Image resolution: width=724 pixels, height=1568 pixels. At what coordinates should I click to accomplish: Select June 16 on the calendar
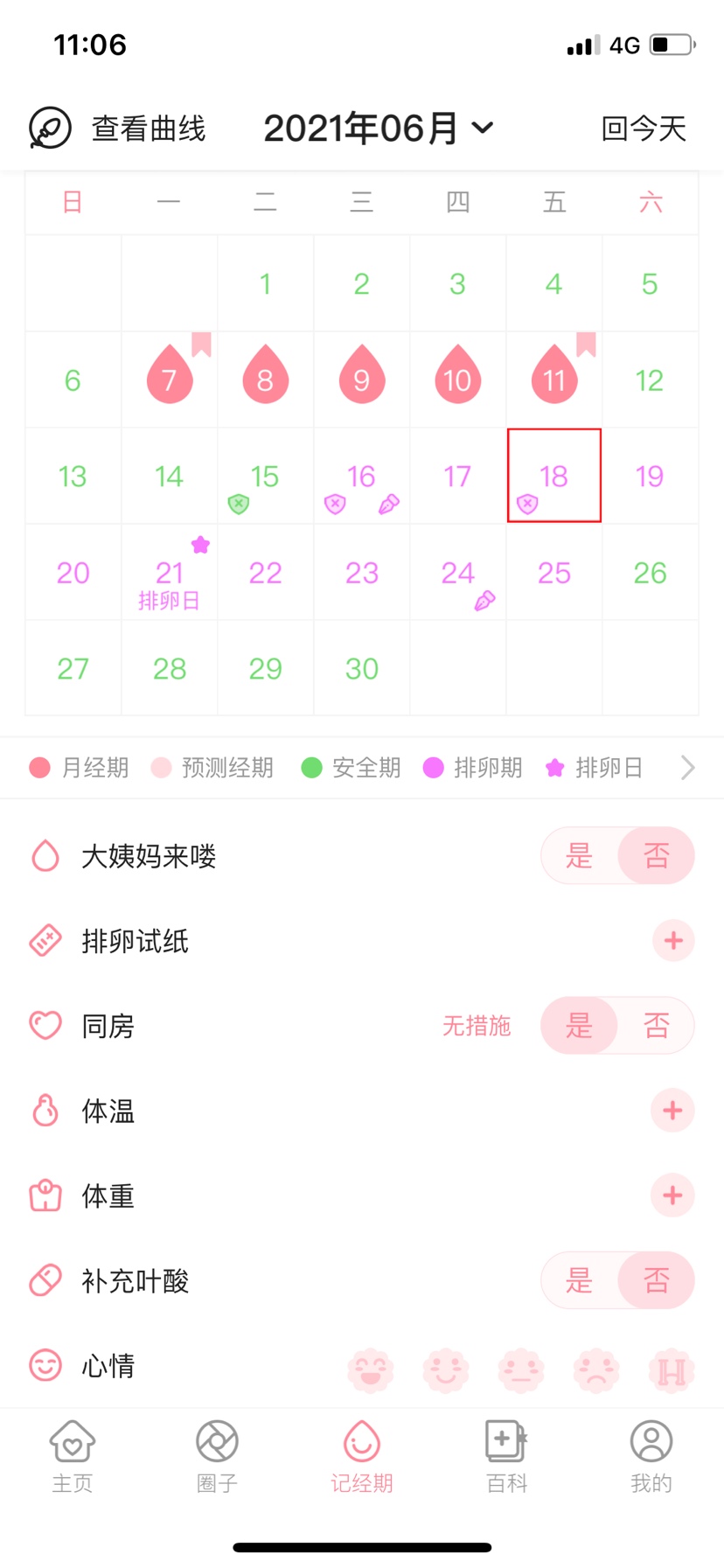point(361,477)
